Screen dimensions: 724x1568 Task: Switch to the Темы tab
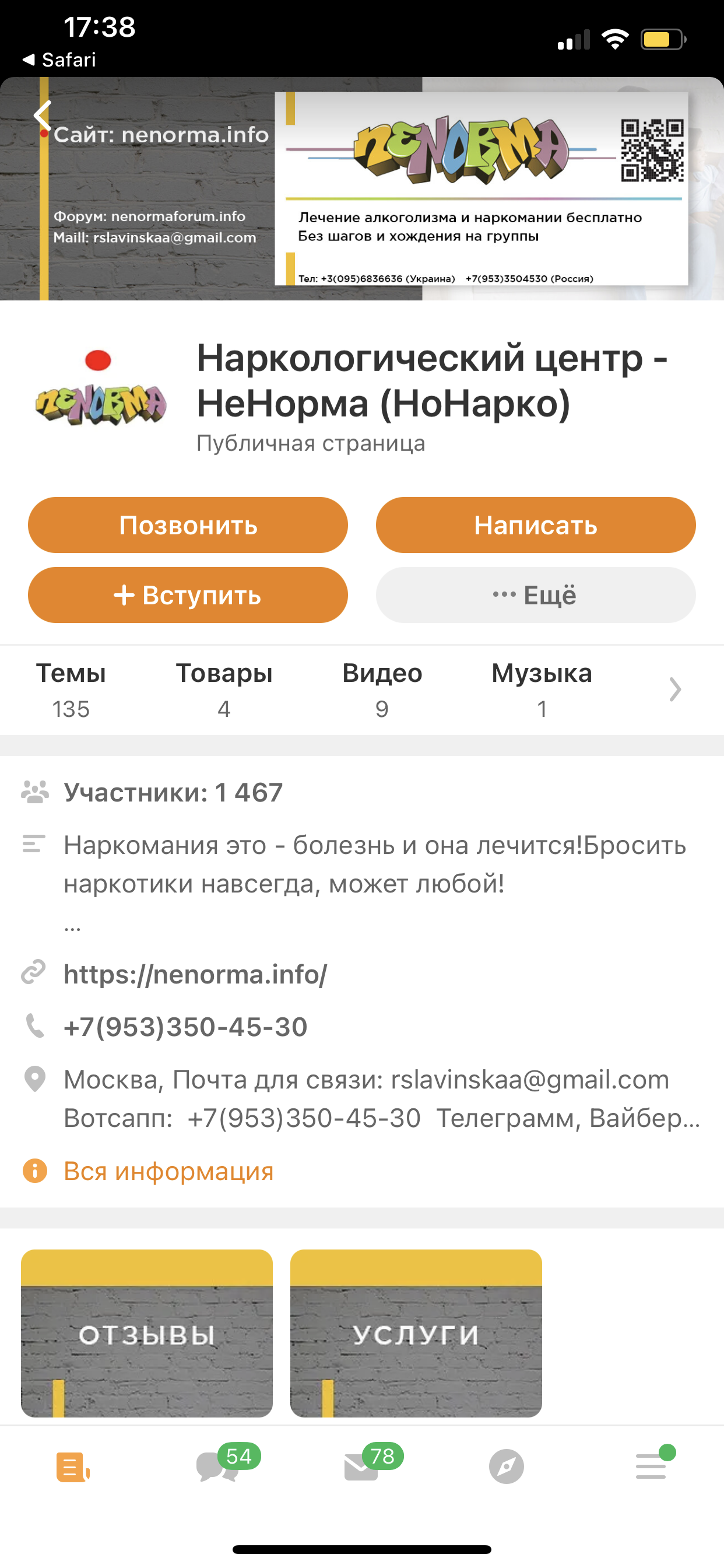click(71, 689)
